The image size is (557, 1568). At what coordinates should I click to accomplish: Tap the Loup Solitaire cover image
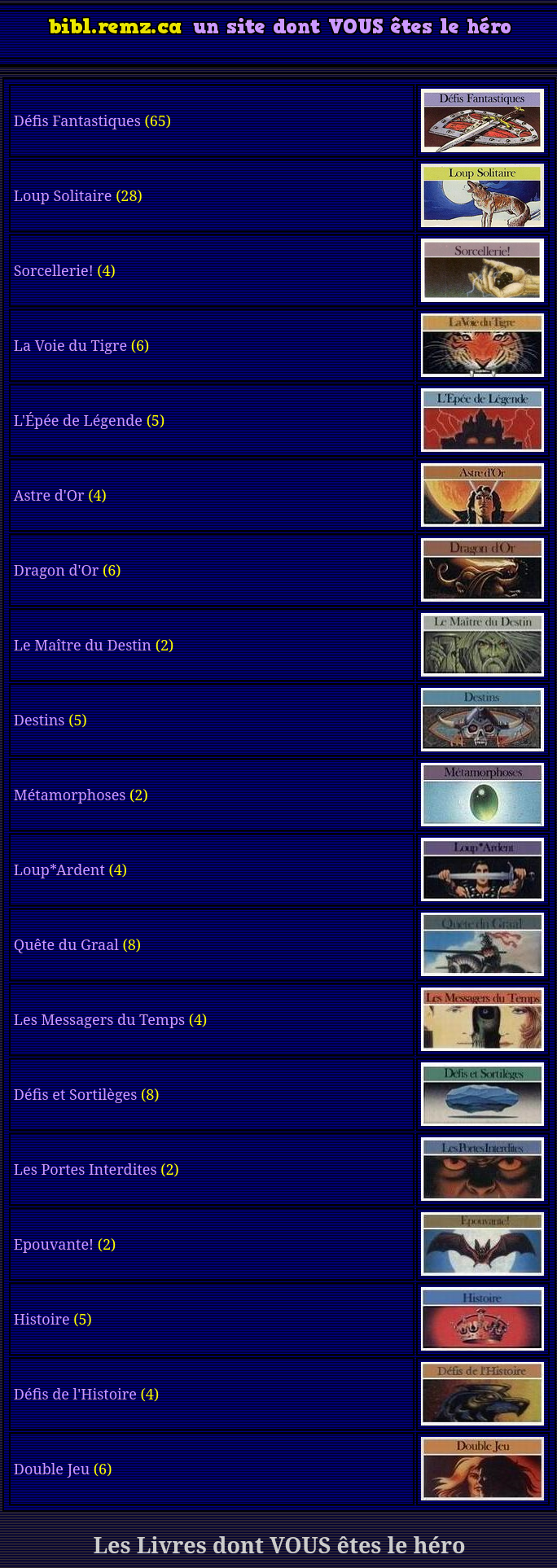click(482, 196)
